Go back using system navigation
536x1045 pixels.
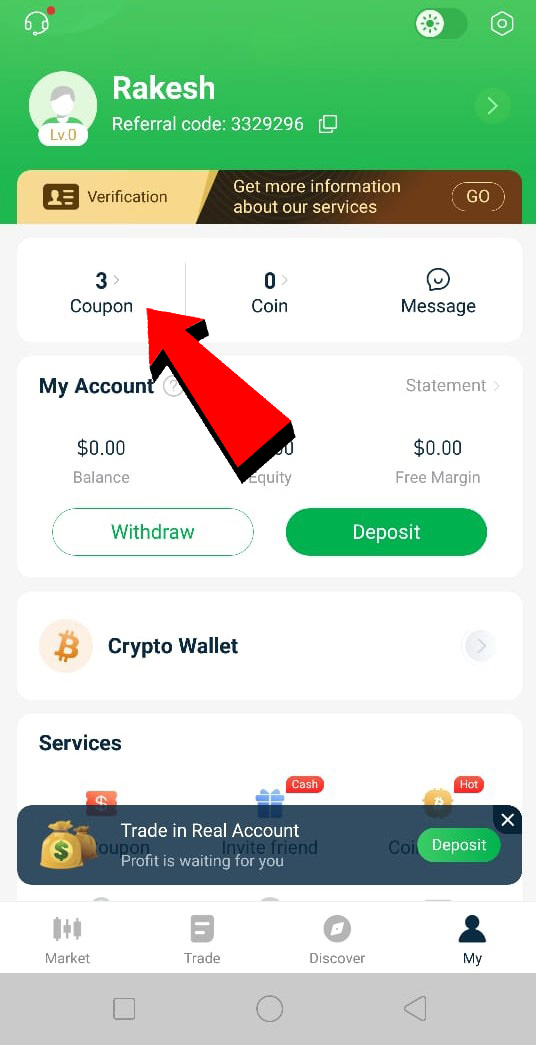tap(415, 1009)
